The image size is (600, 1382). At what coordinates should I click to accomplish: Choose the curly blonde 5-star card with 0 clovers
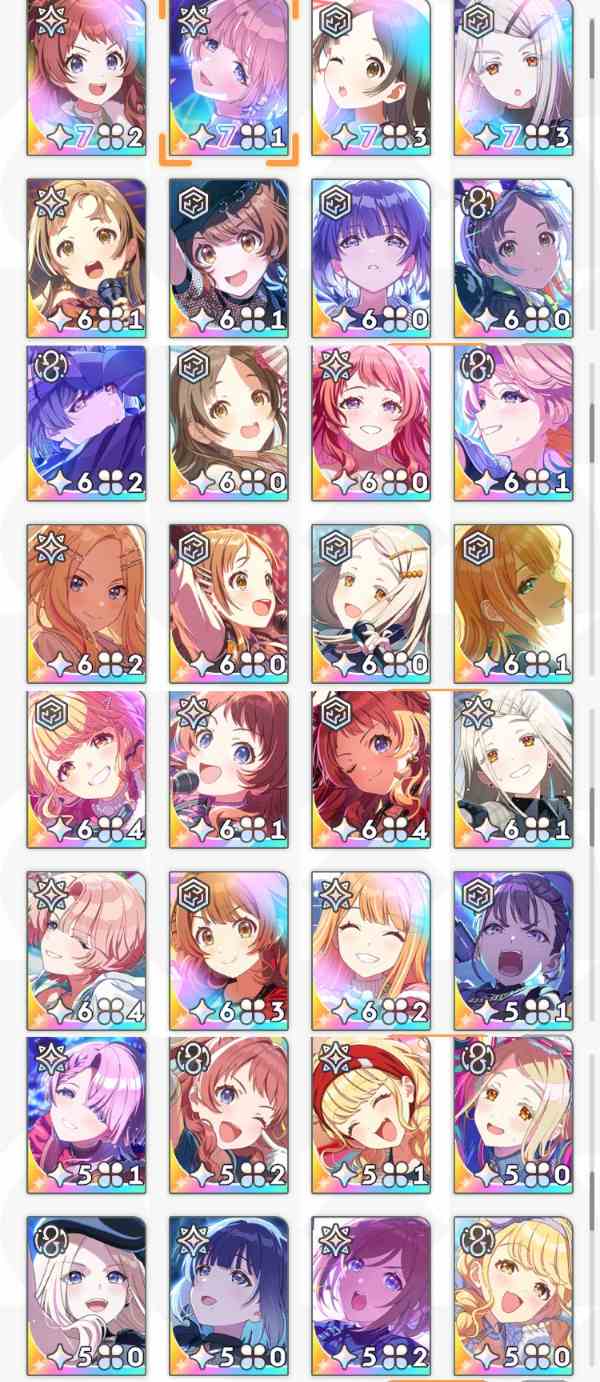point(513,1295)
